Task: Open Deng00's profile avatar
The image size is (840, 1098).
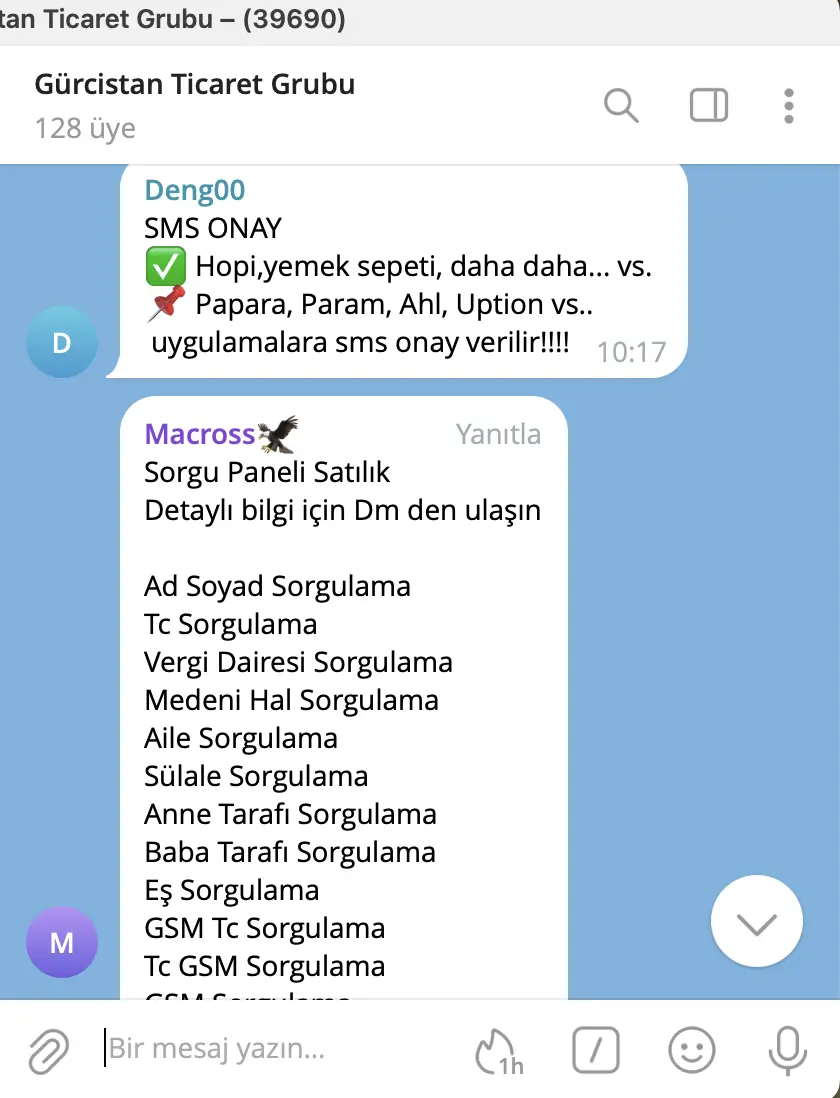Action: click(62, 342)
